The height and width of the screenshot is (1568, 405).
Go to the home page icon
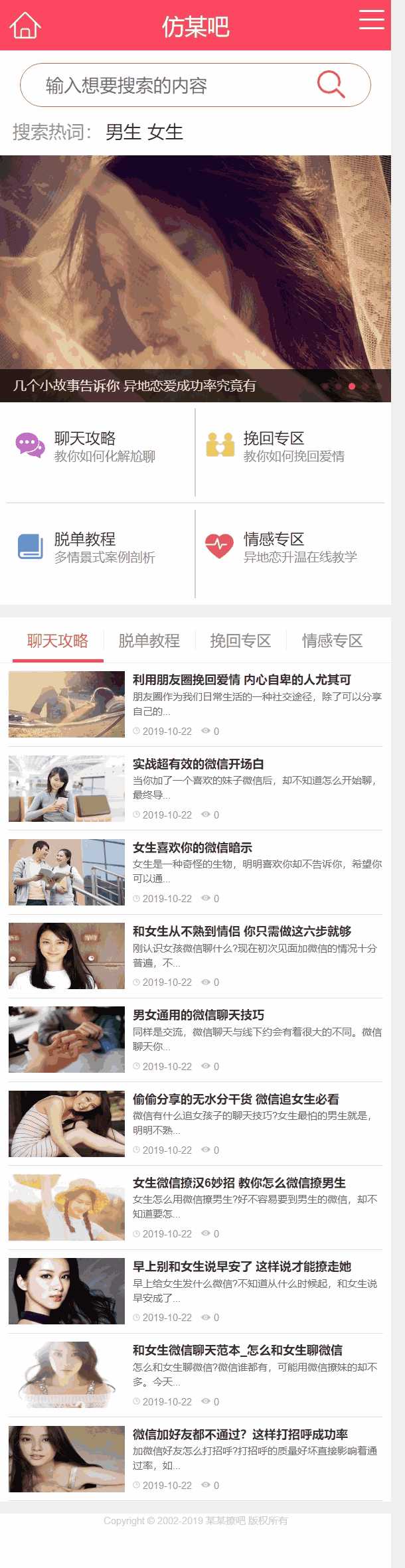point(25,26)
